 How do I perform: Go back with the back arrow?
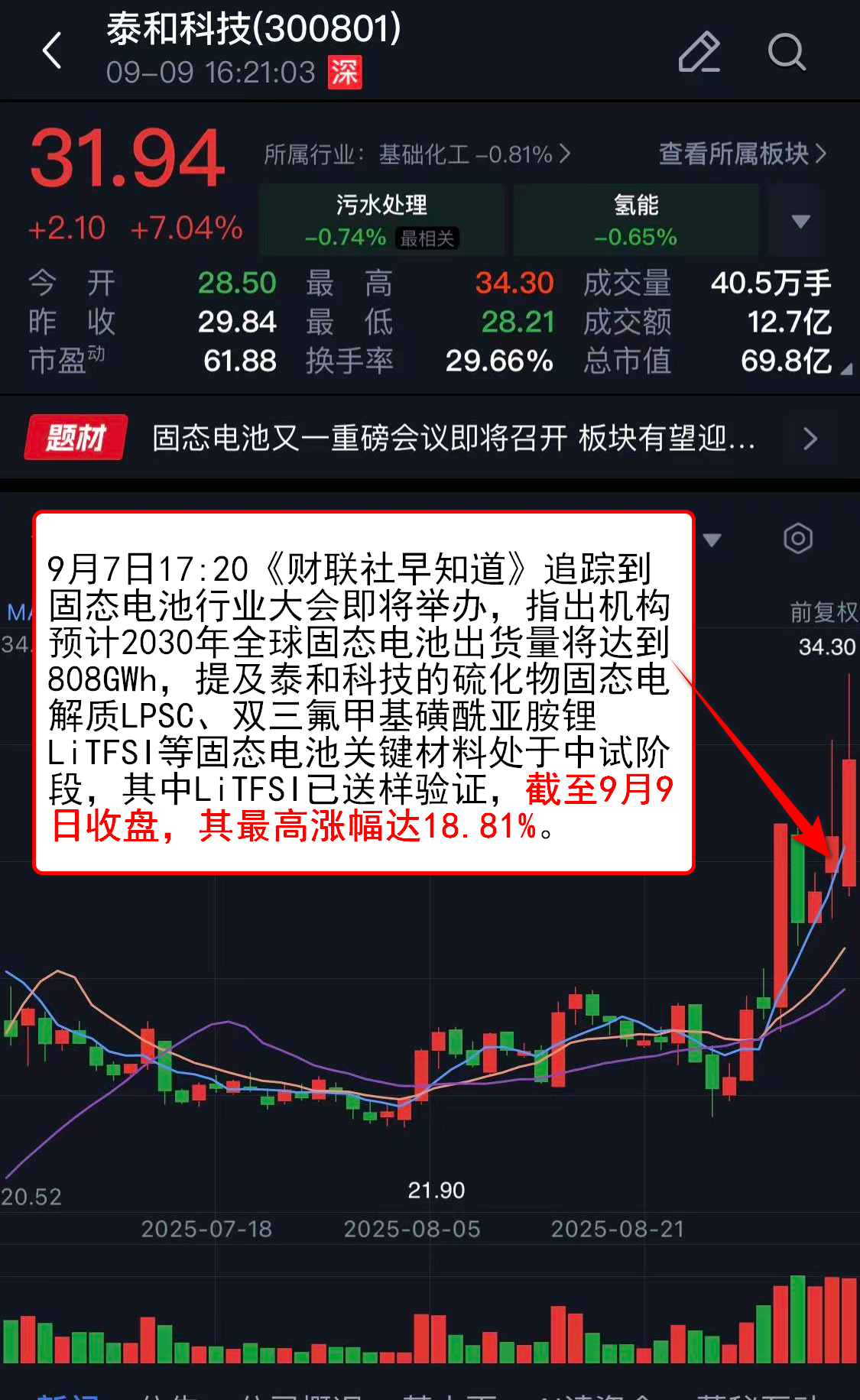tap(52, 51)
